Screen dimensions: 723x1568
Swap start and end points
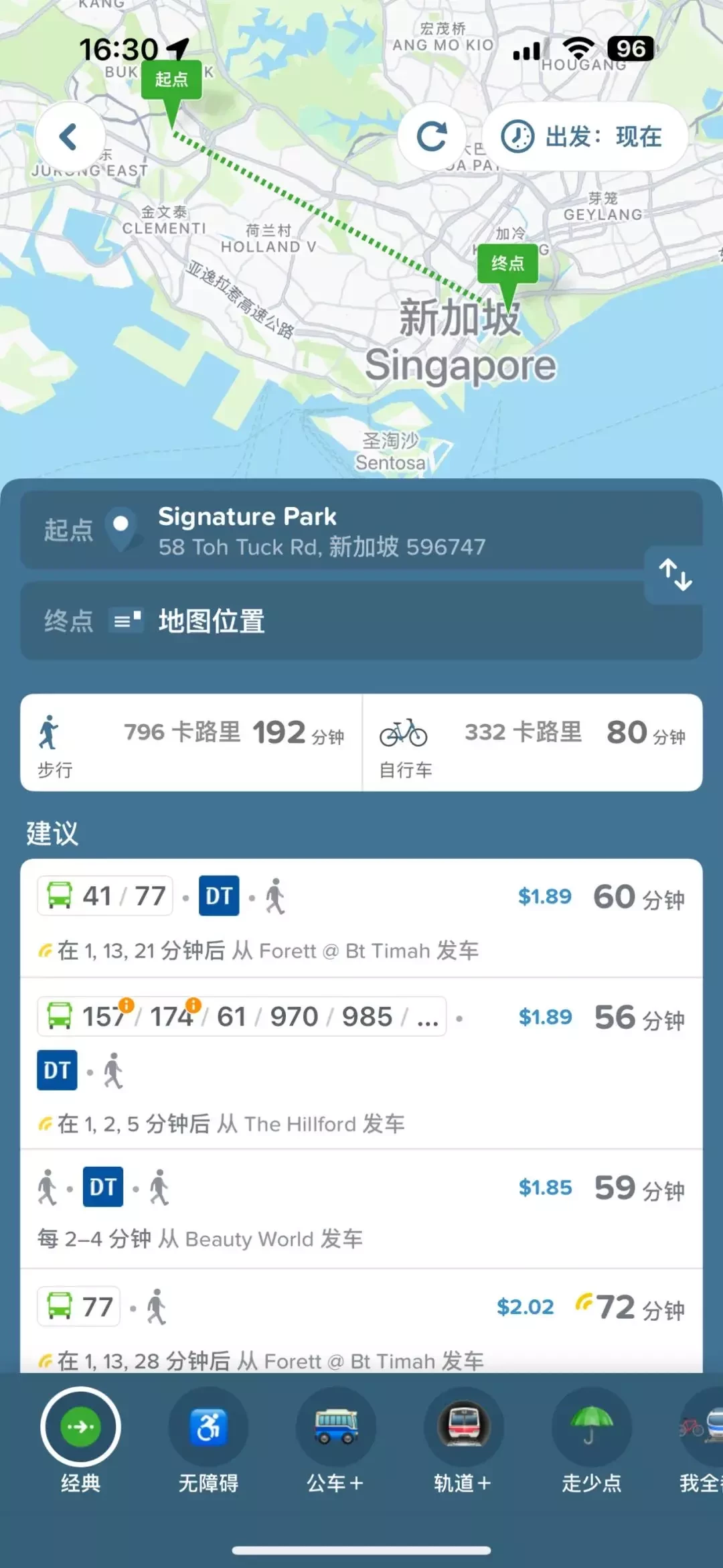tap(675, 575)
